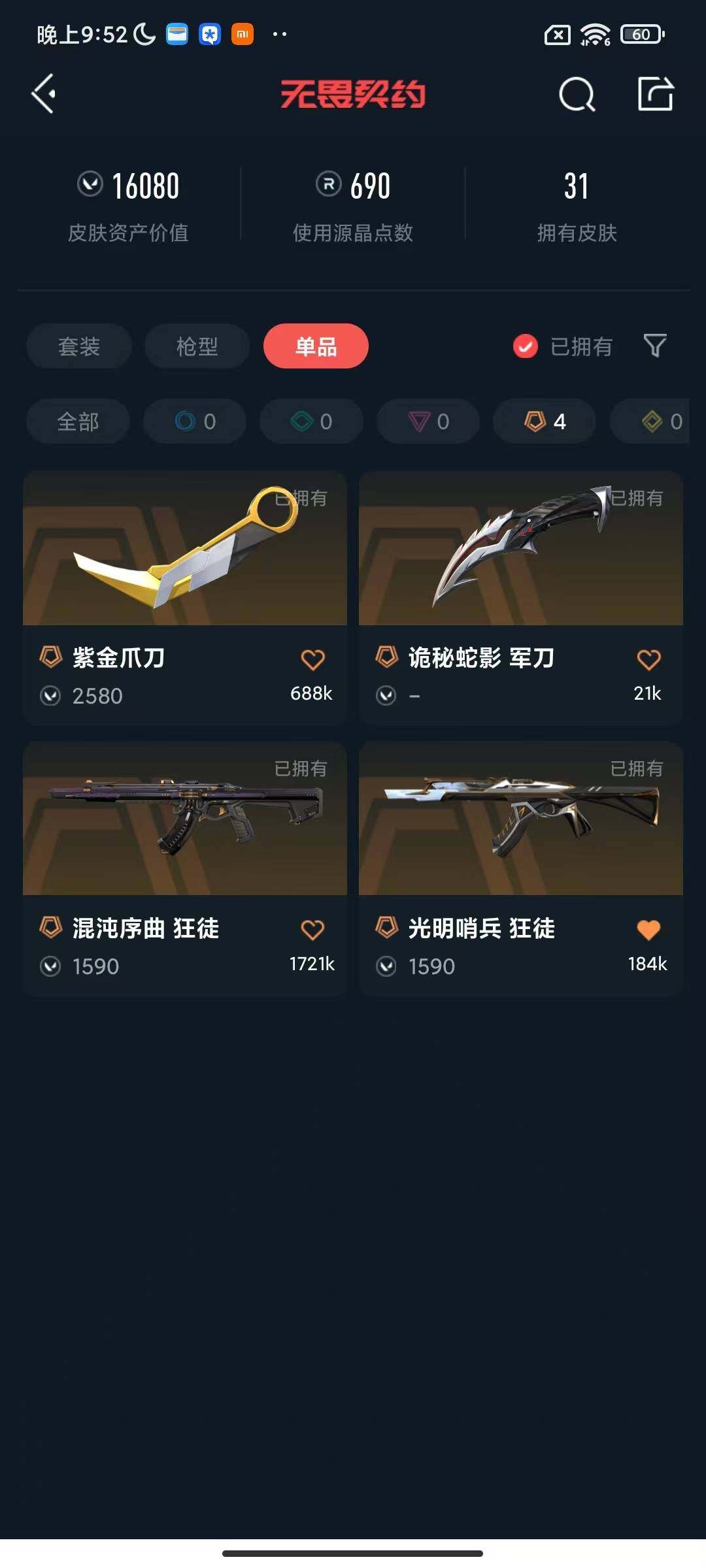Go back using the top-left arrow
The image size is (706, 1568).
[x=44, y=94]
